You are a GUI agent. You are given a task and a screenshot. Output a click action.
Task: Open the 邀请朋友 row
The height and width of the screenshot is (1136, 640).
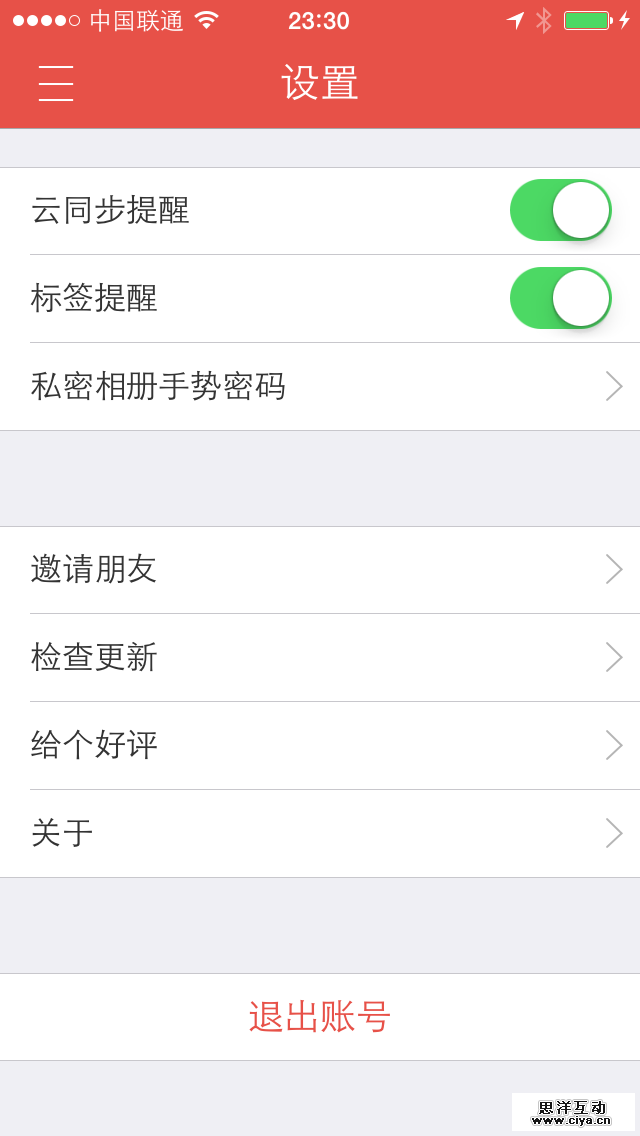(320, 570)
